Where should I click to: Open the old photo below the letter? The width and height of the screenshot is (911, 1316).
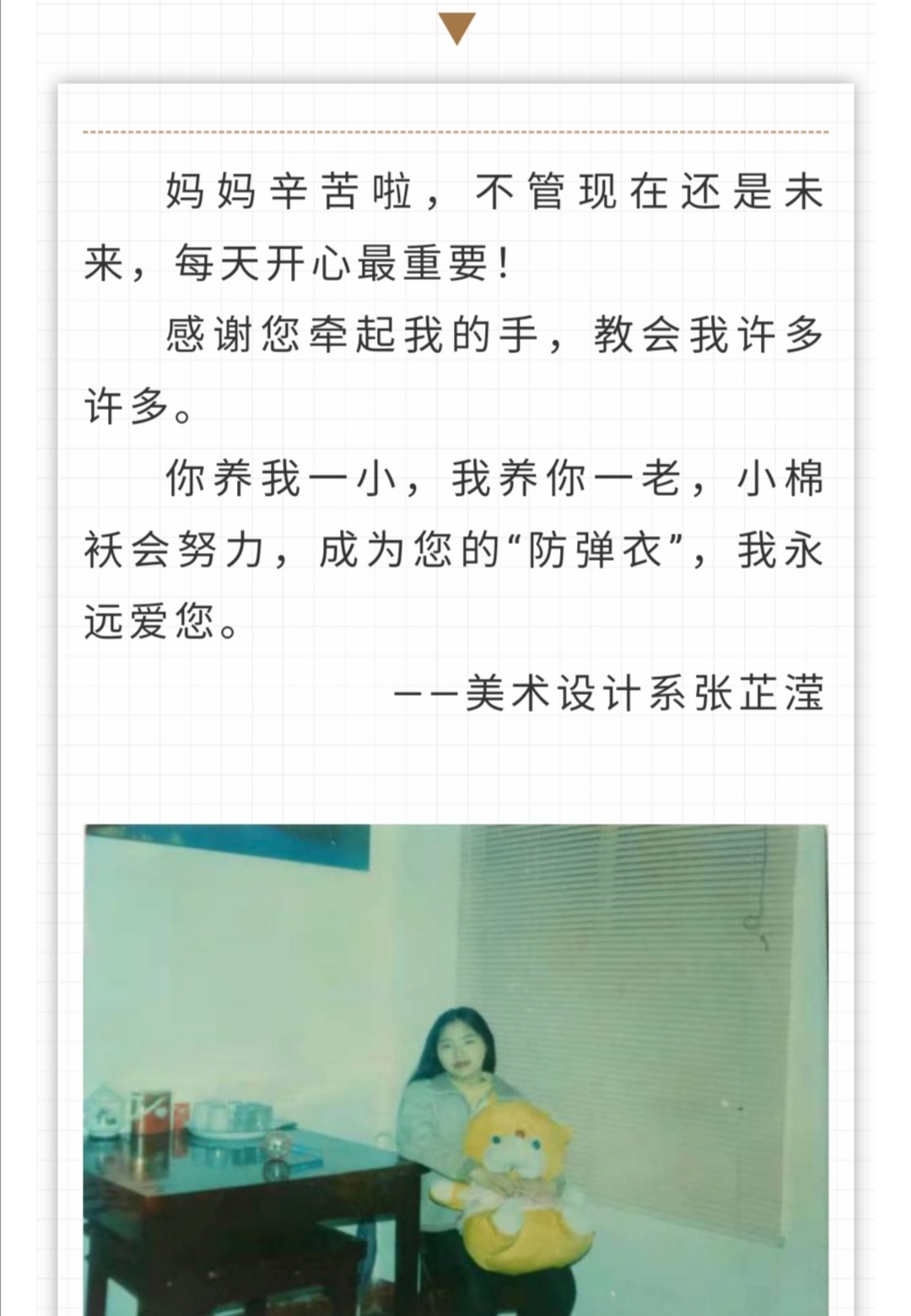455,1067
